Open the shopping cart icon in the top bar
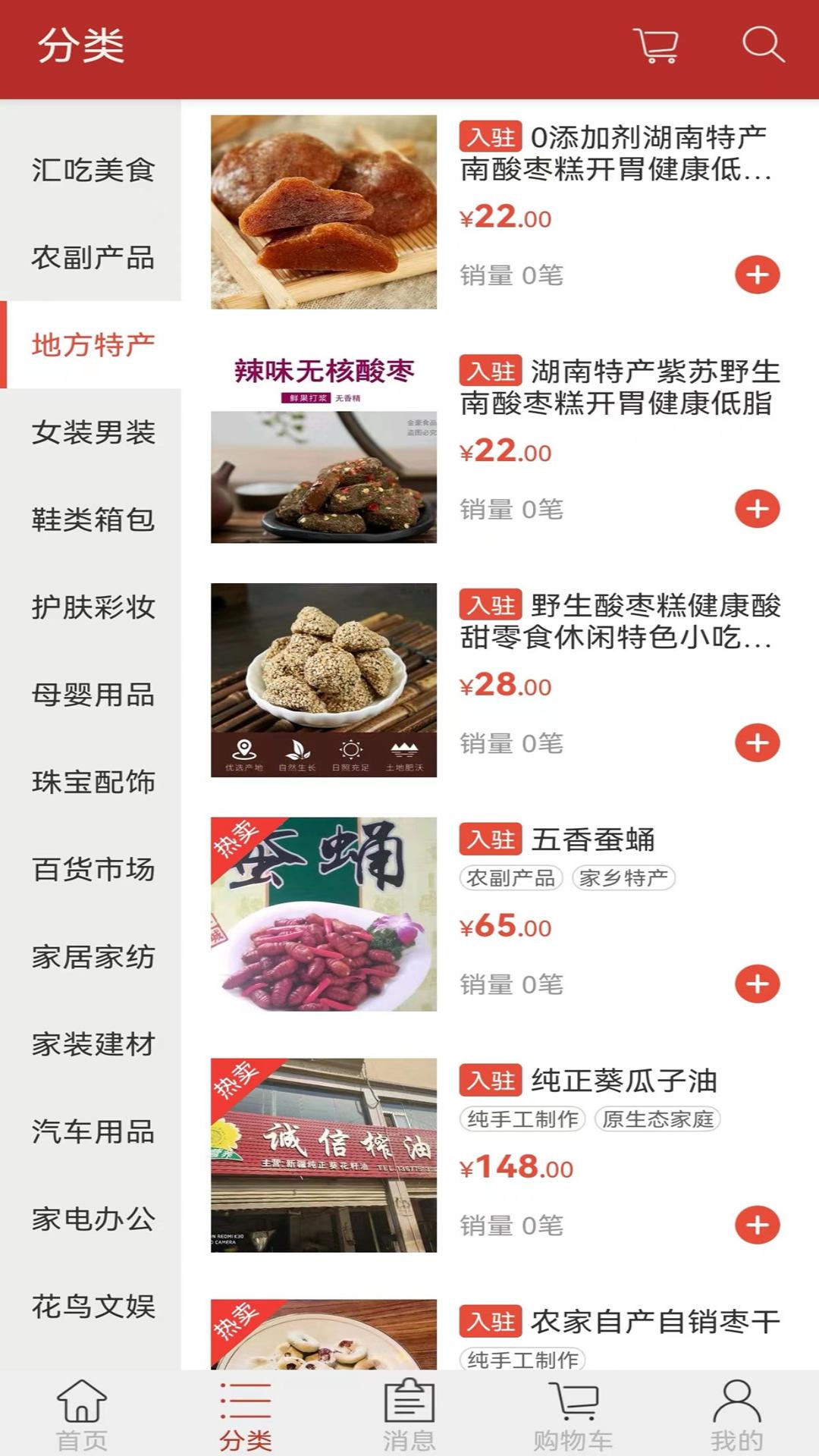 (657, 45)
